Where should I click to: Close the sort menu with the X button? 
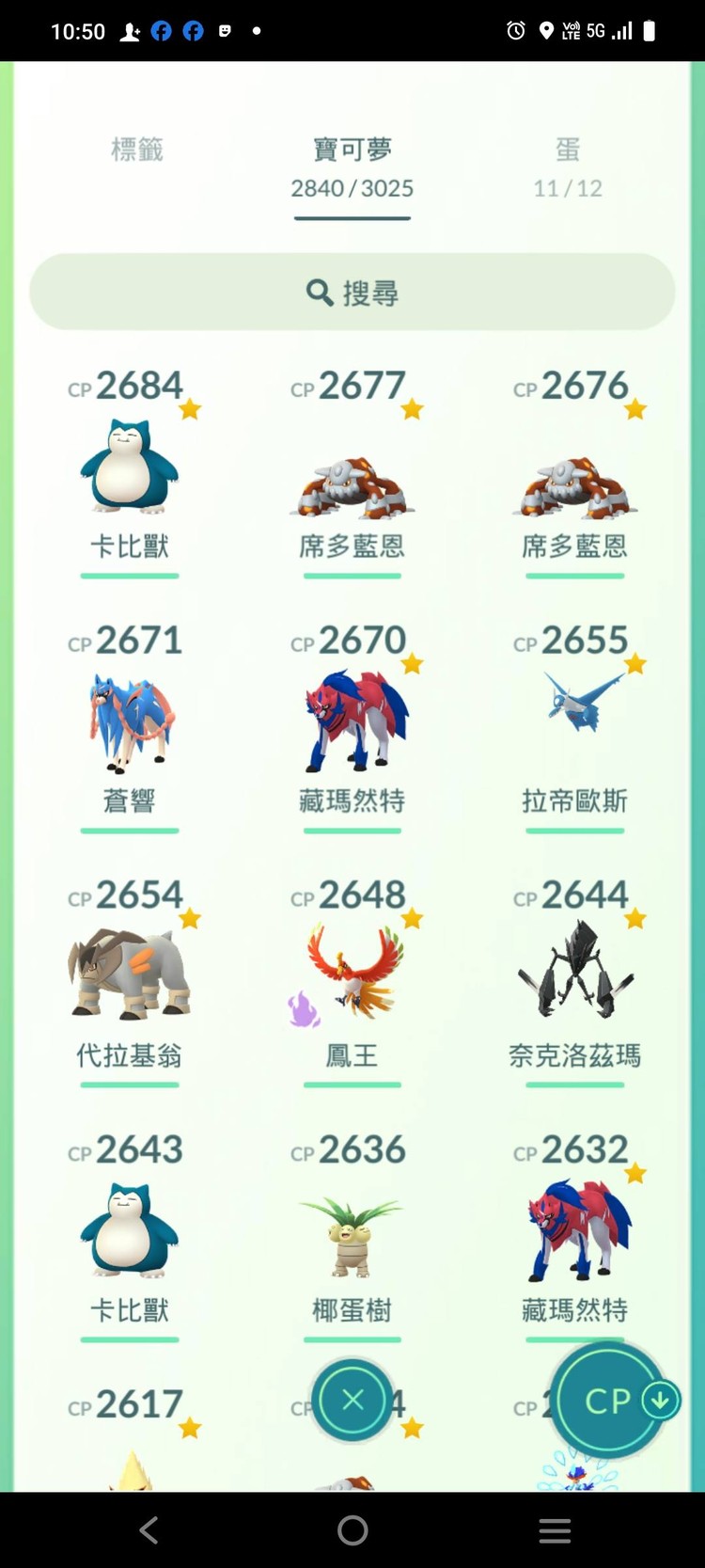coord(352,1401)
